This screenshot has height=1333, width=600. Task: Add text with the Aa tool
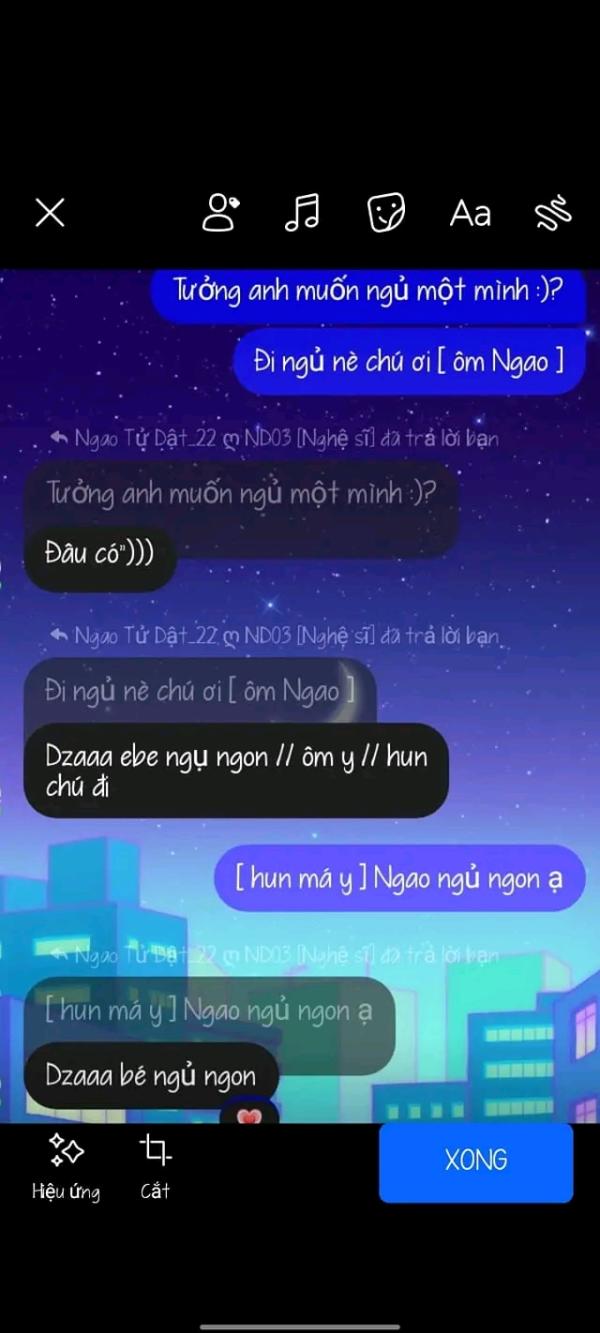[x=470, y=213]
